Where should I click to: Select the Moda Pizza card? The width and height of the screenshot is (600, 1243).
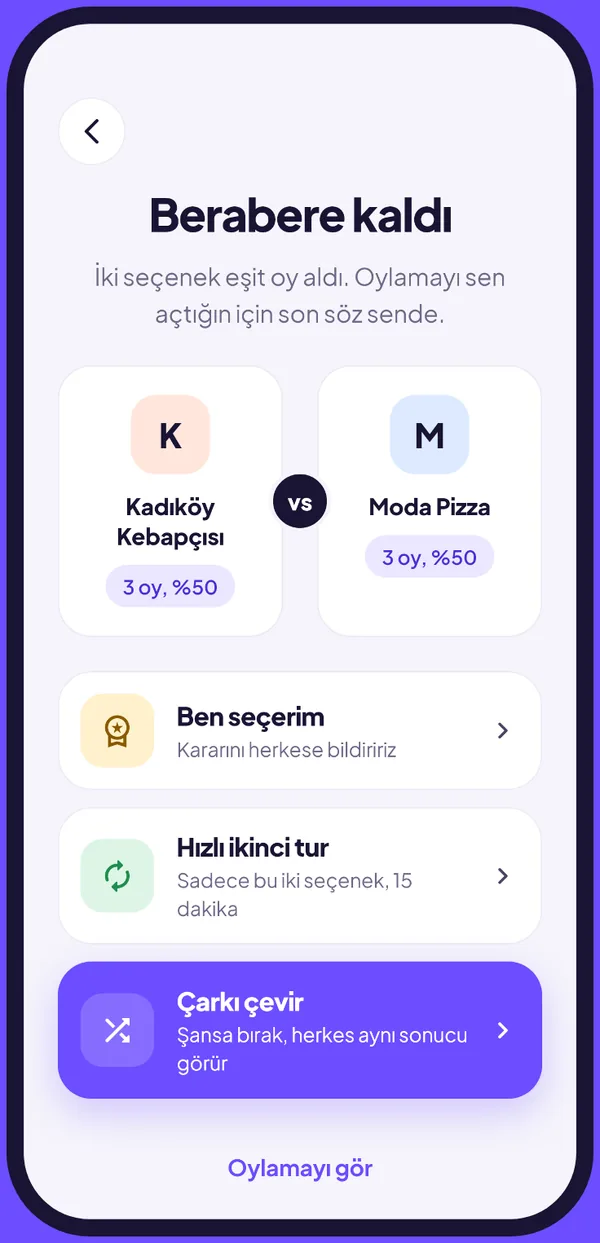coord(429,501)
